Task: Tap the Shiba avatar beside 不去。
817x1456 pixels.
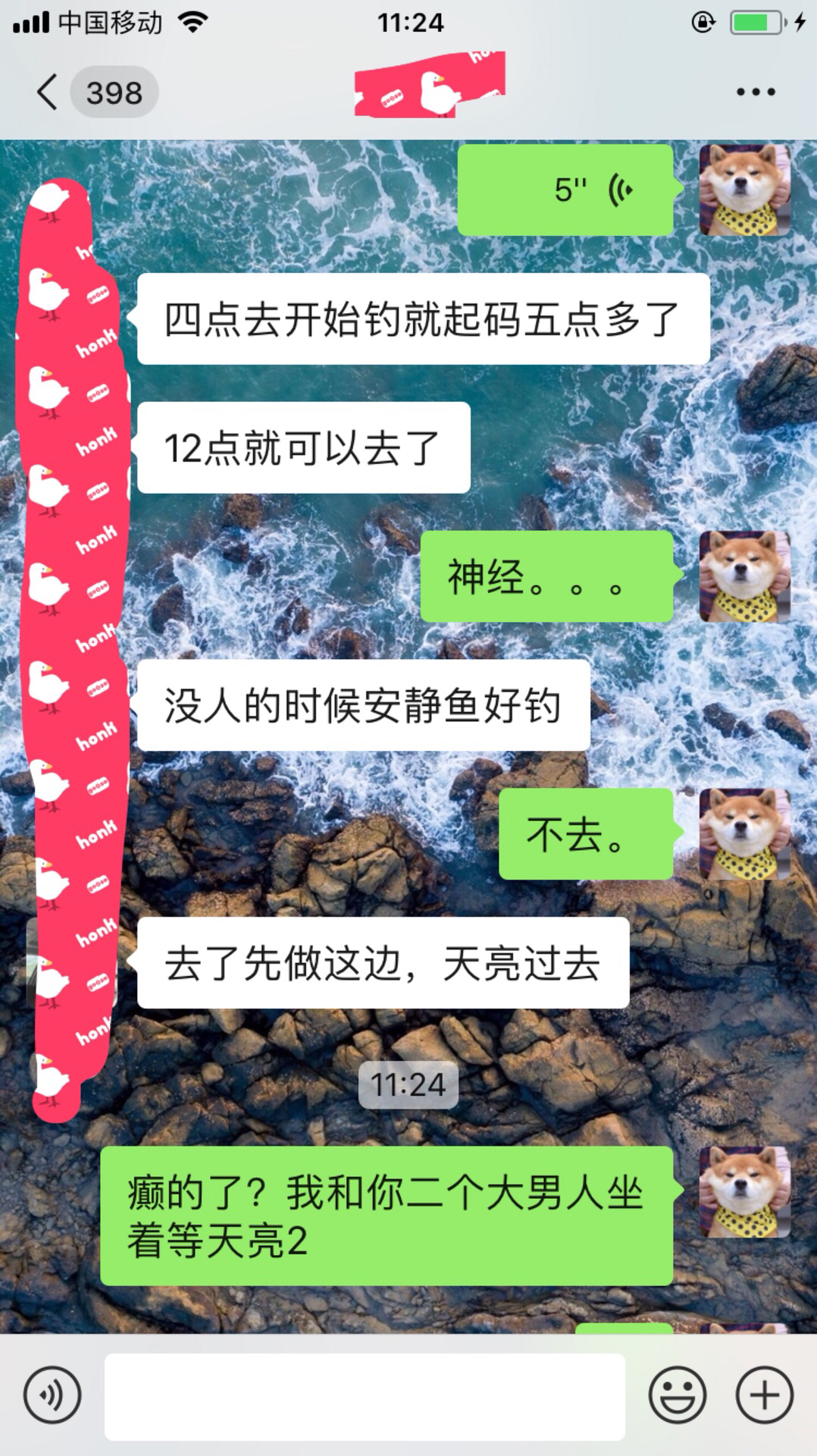Action: coord(744,834)
